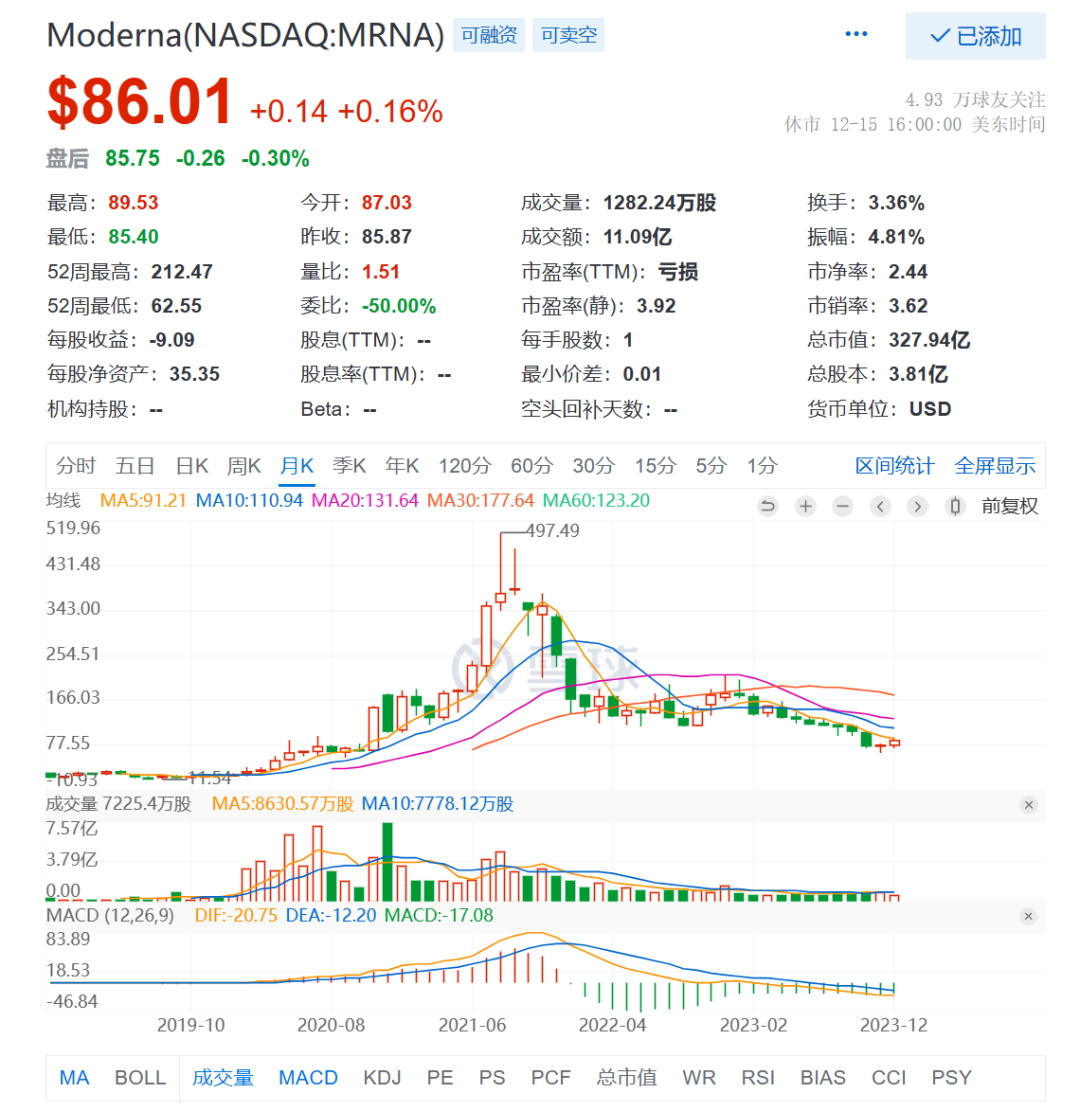View the 60分 minute chart
The image size is (1080, 1111).
coord(532,466)
